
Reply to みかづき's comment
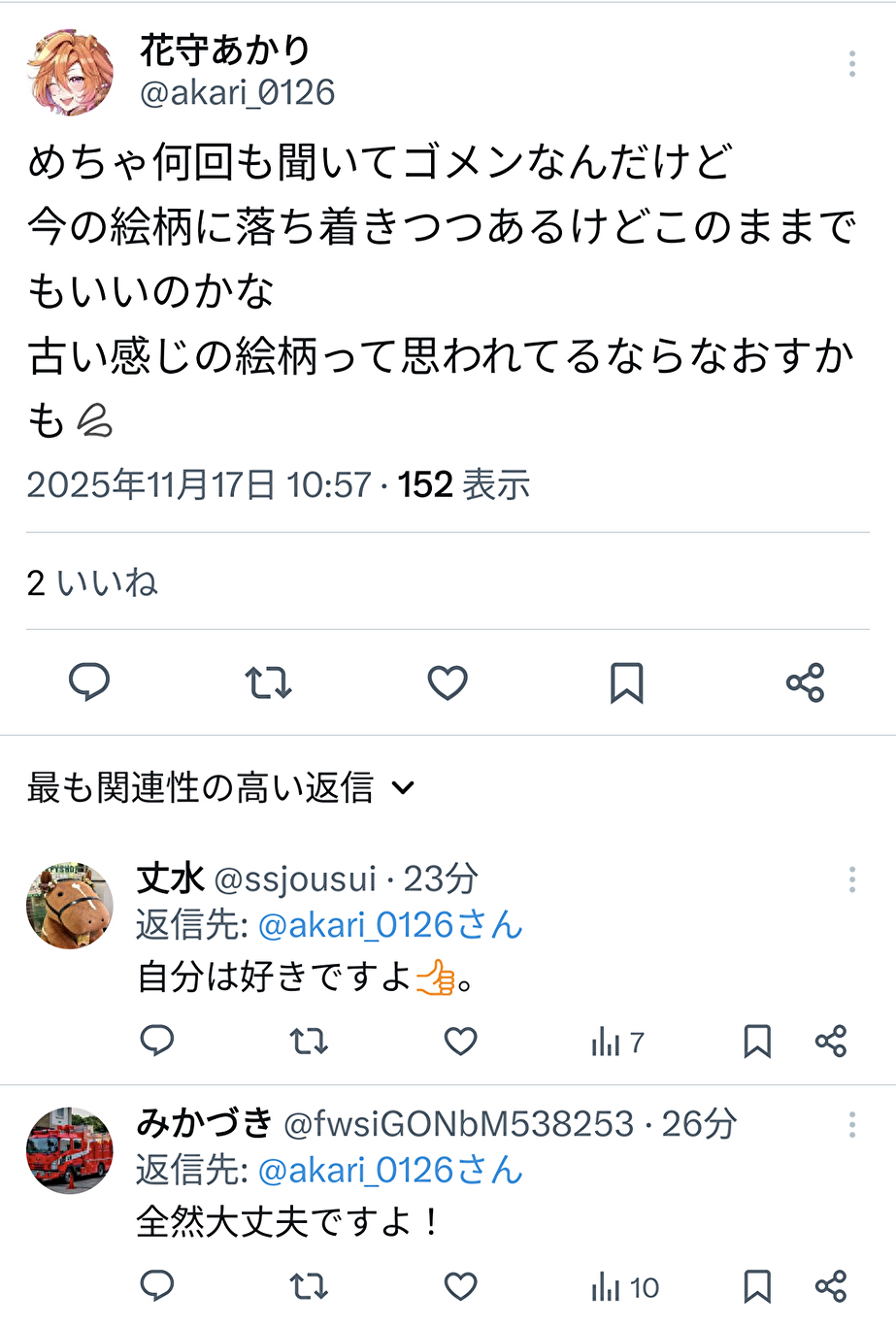pyautogui.click(x=157, y=1286)
